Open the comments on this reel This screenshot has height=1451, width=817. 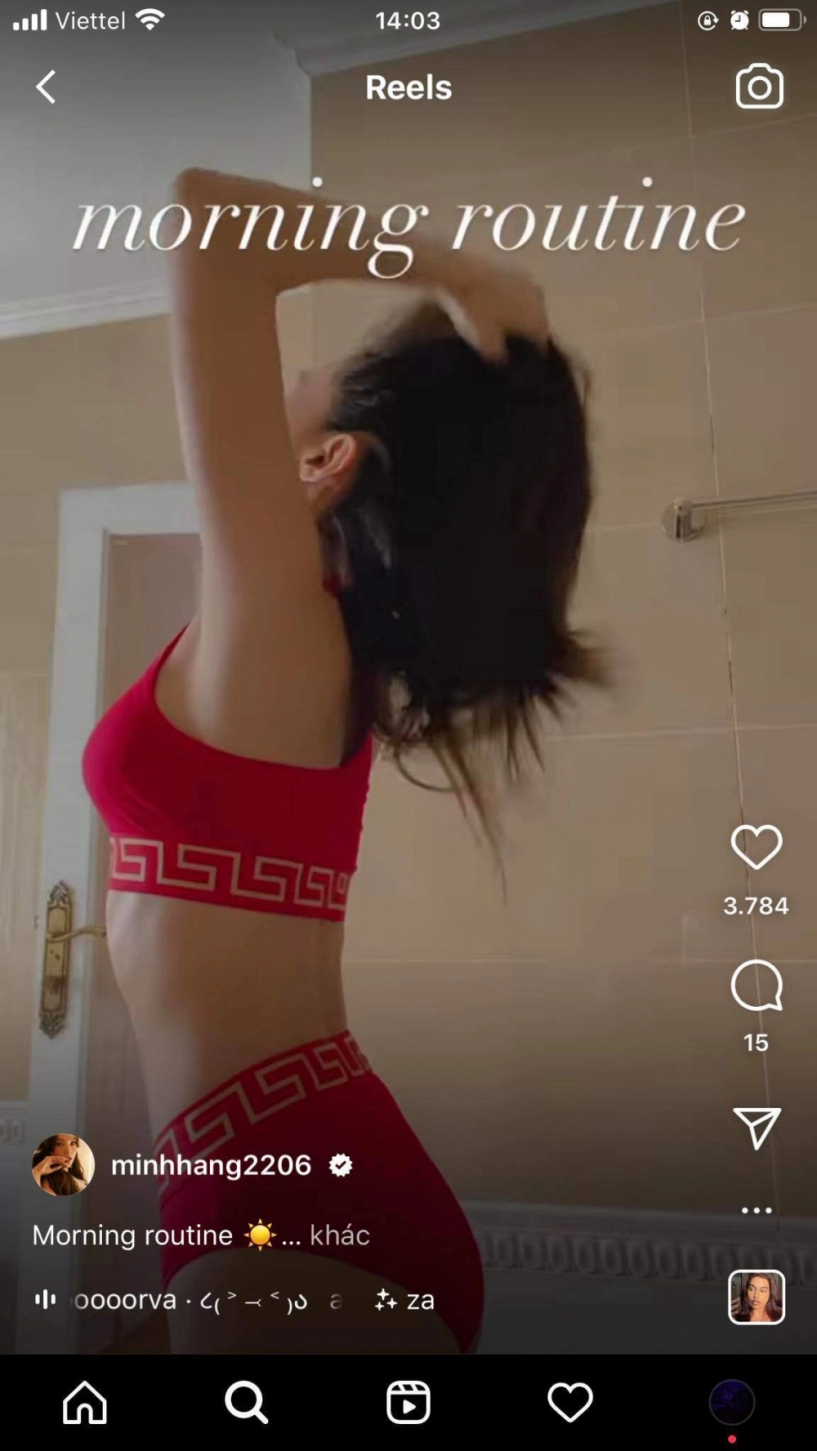(756, 987)
